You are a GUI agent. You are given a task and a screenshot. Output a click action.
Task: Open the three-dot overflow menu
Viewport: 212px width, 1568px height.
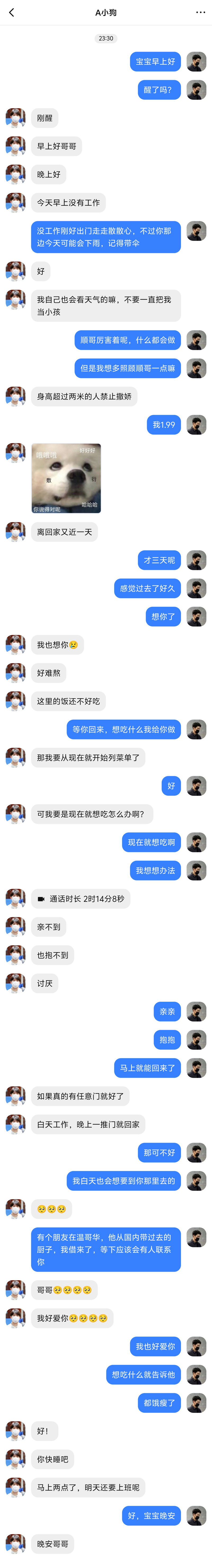[200, 12]
